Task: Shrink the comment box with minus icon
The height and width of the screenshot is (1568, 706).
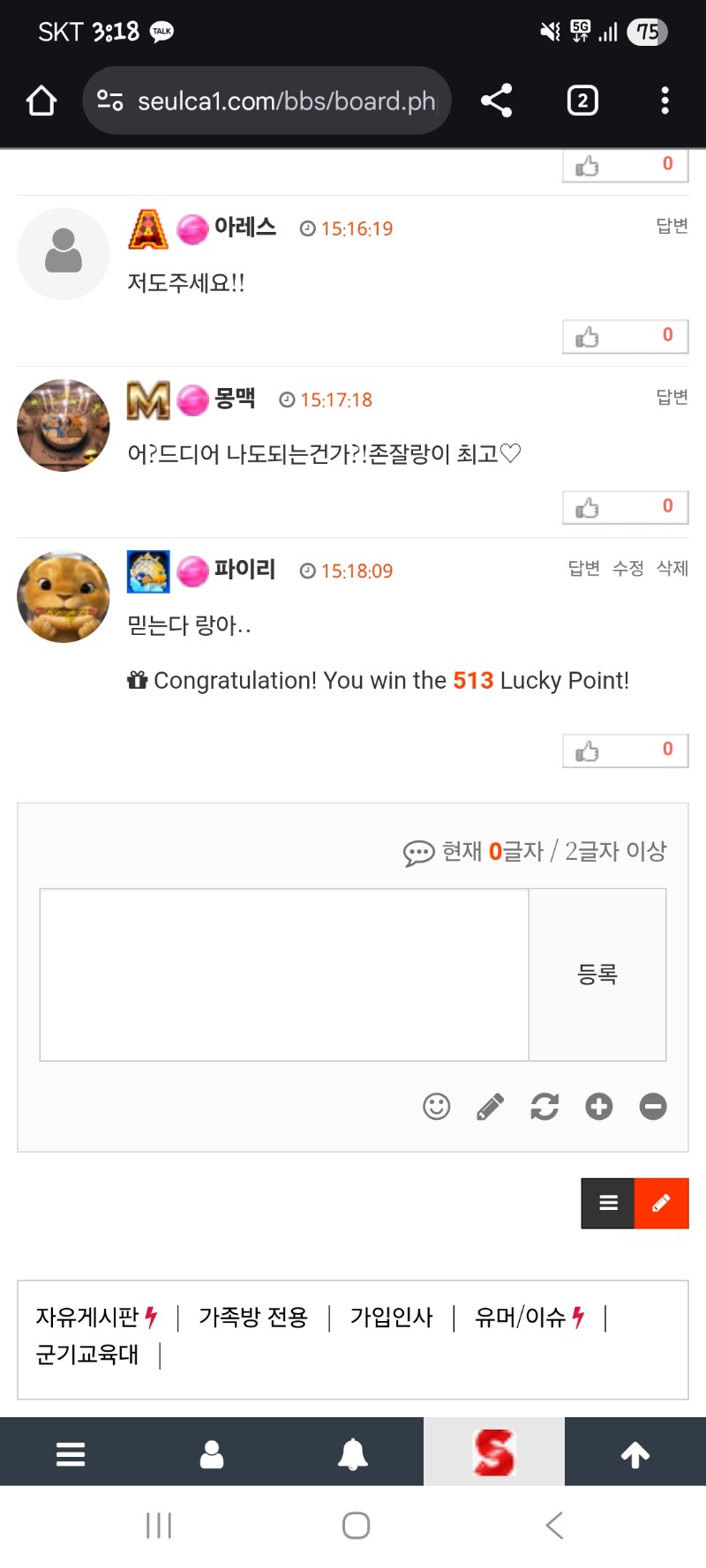Action: click(x=653, y=1106)
